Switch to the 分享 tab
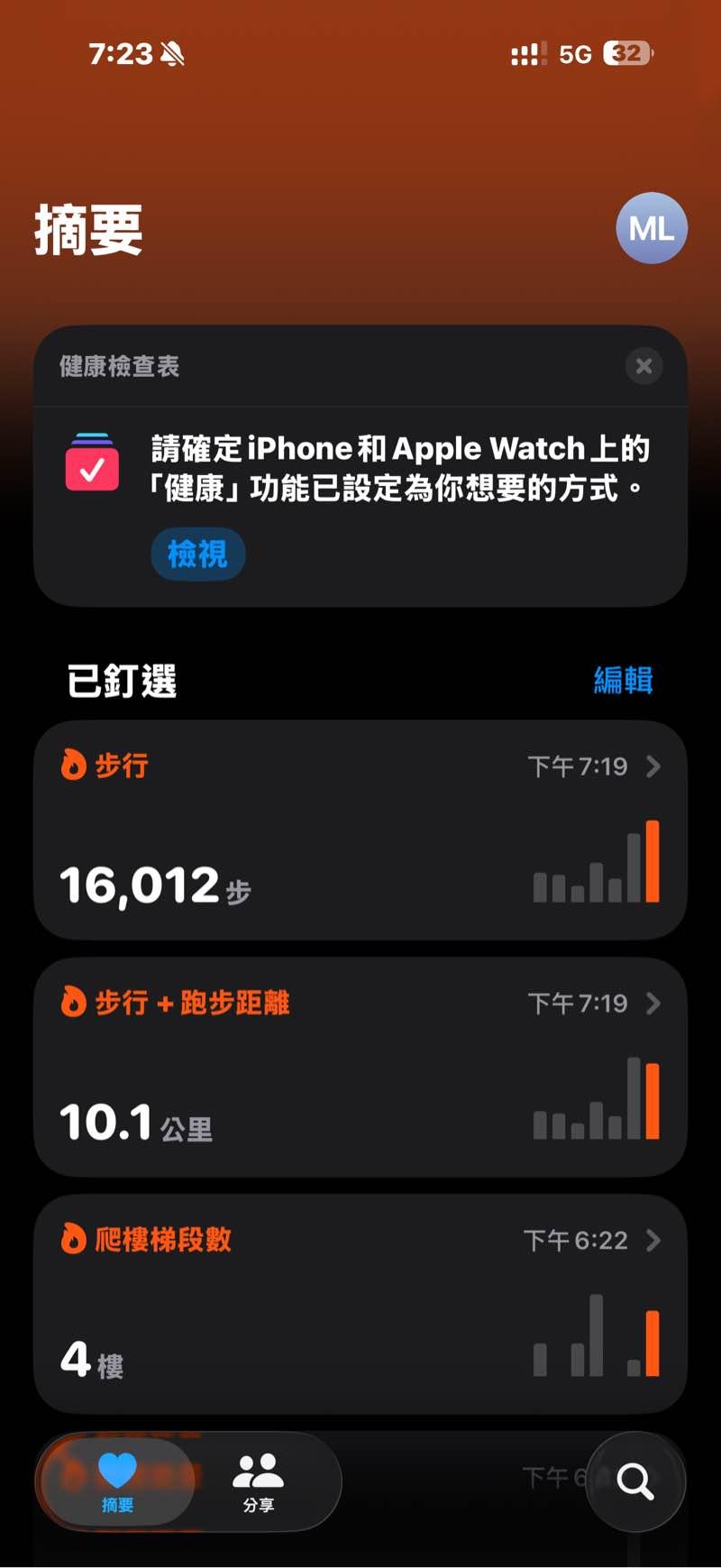This screenshot has width=721, height=1568. pyautogui.click(x=259, y=1481)
